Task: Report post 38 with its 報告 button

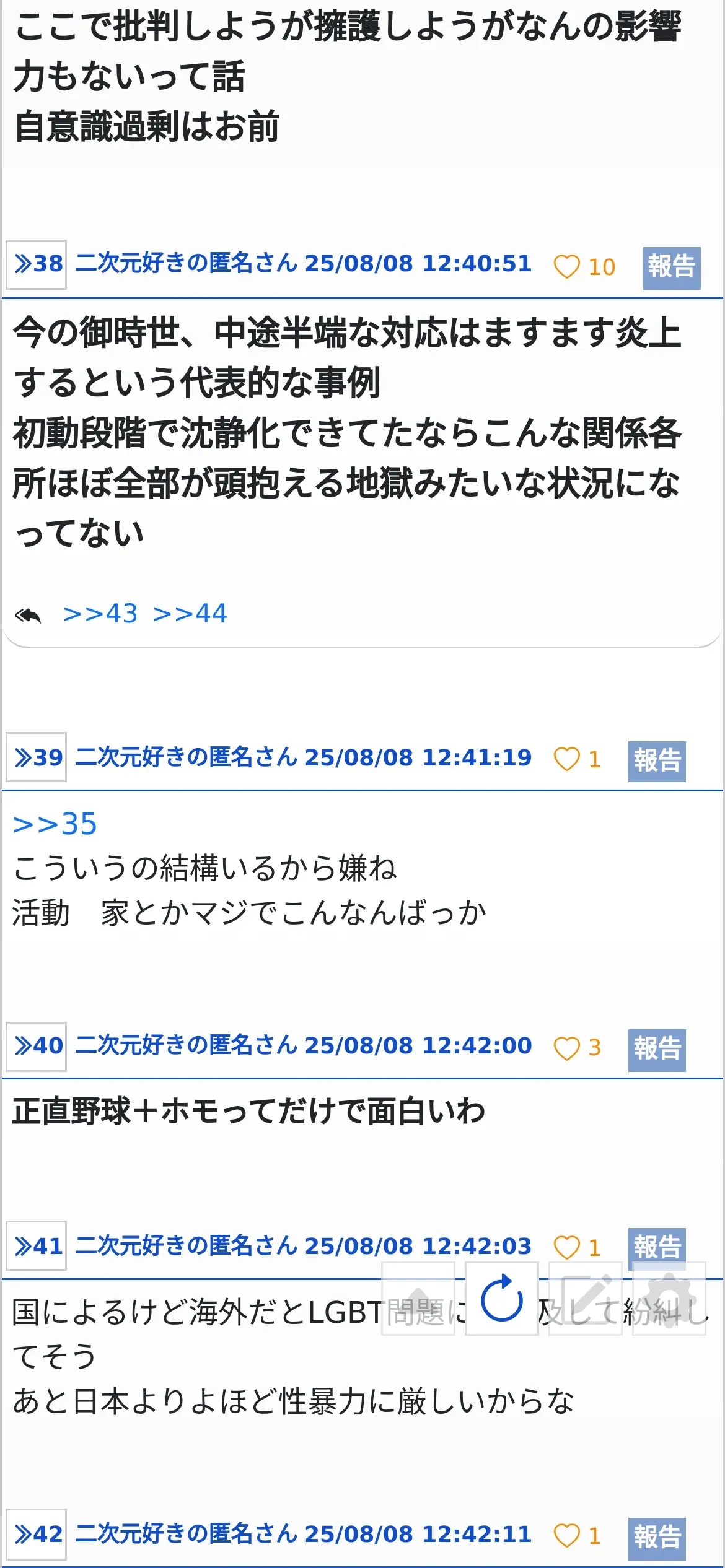Action: click(x=672, y=268)
